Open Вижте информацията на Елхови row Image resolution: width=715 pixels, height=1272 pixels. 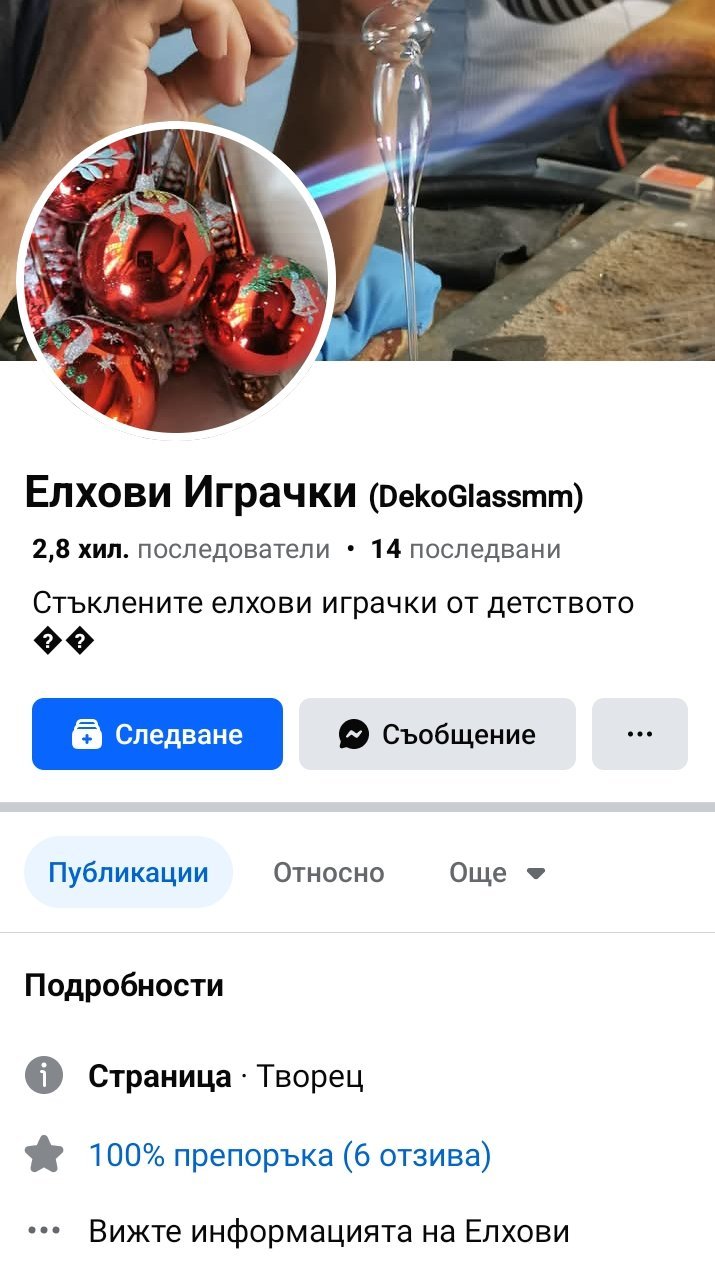click(x=328, y=1230)
